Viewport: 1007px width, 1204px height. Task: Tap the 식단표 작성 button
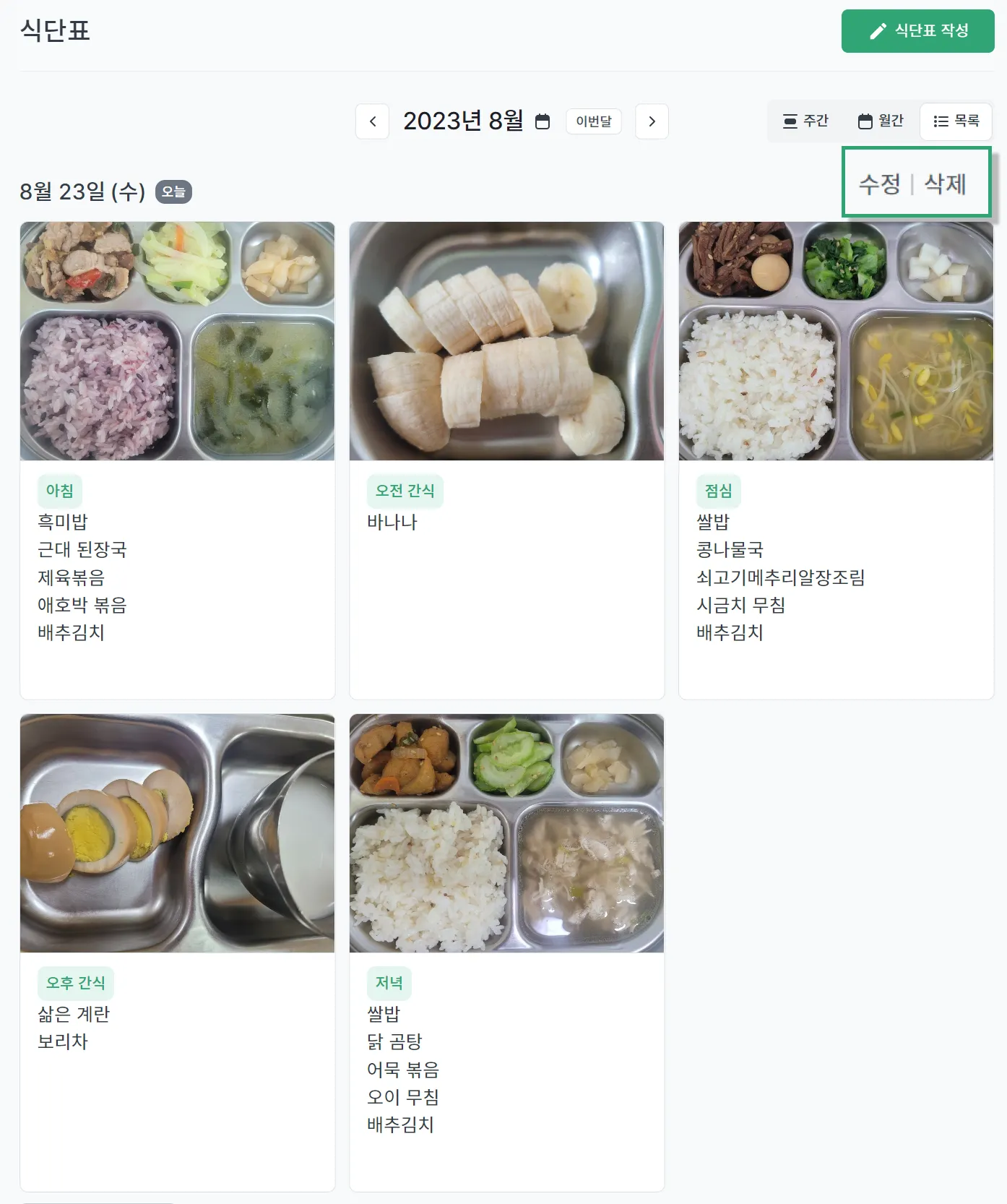pyautogui.click(x=917, y=31)
